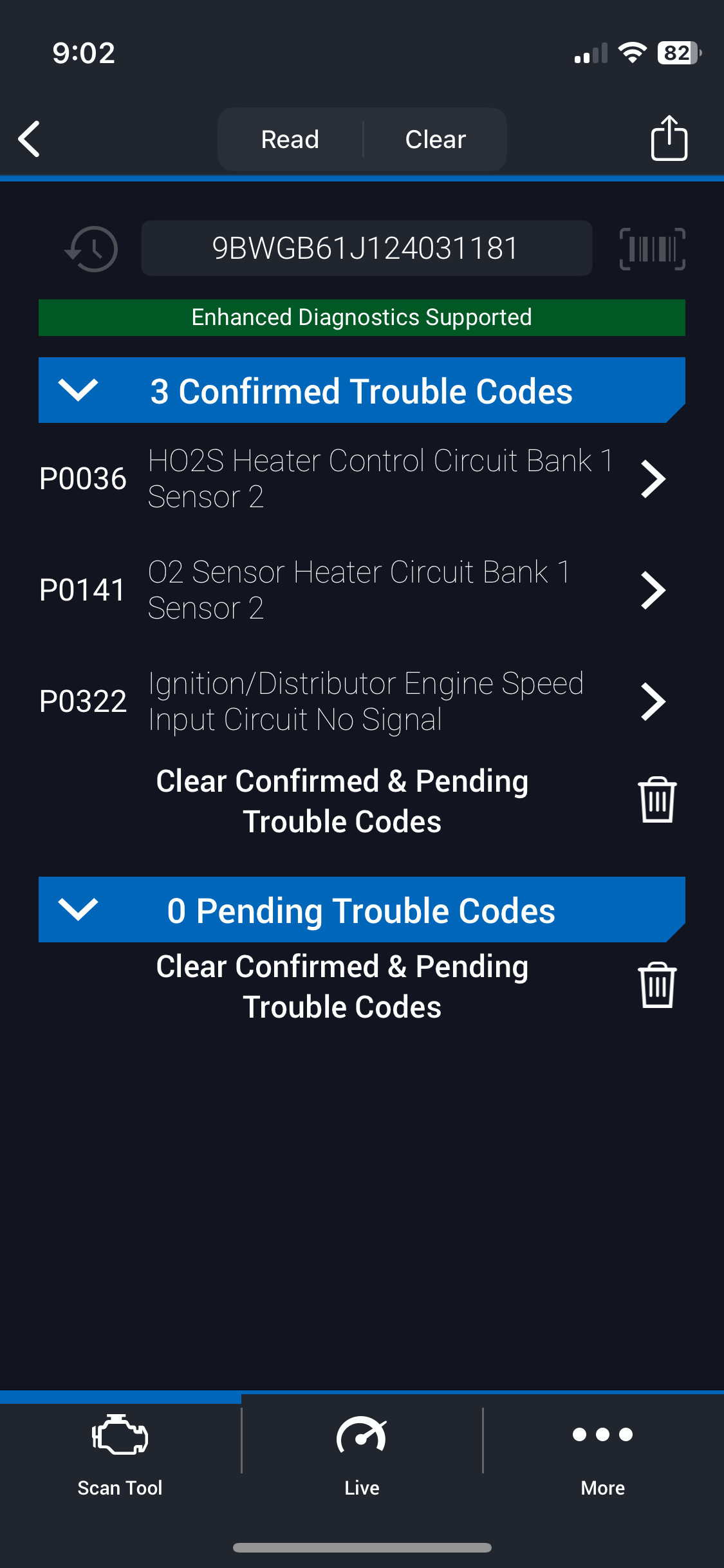Tap trash icon under confirmed codes
Viewport: 724px width, 1568px height.
pyautogui.click(x=657, y=800)
